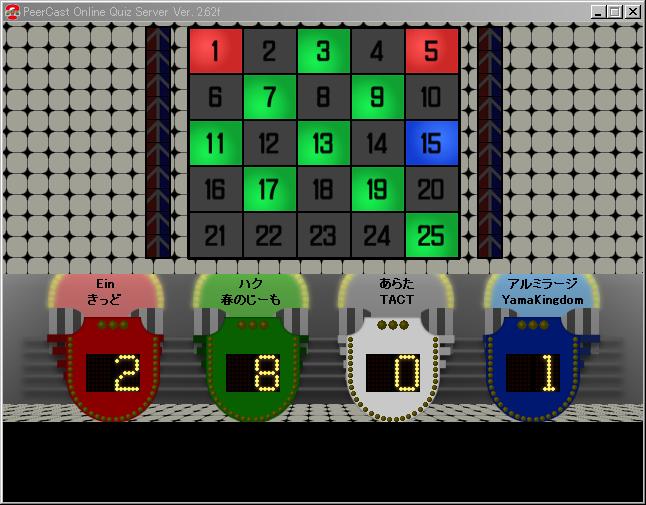
Task: Select gray panel number 2
Action: tap(270, 51)
